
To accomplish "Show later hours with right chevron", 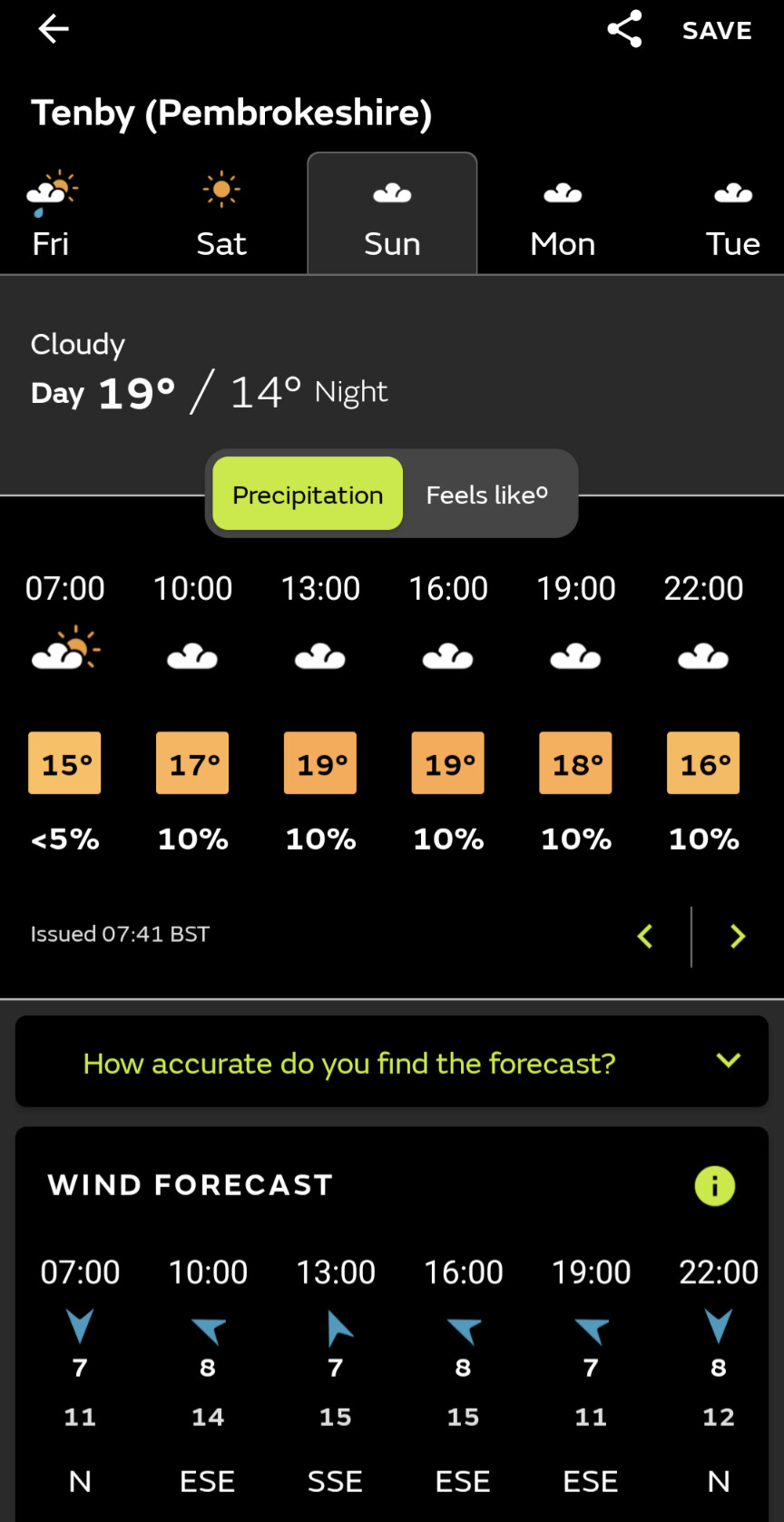I will click(x=738, y=937).
